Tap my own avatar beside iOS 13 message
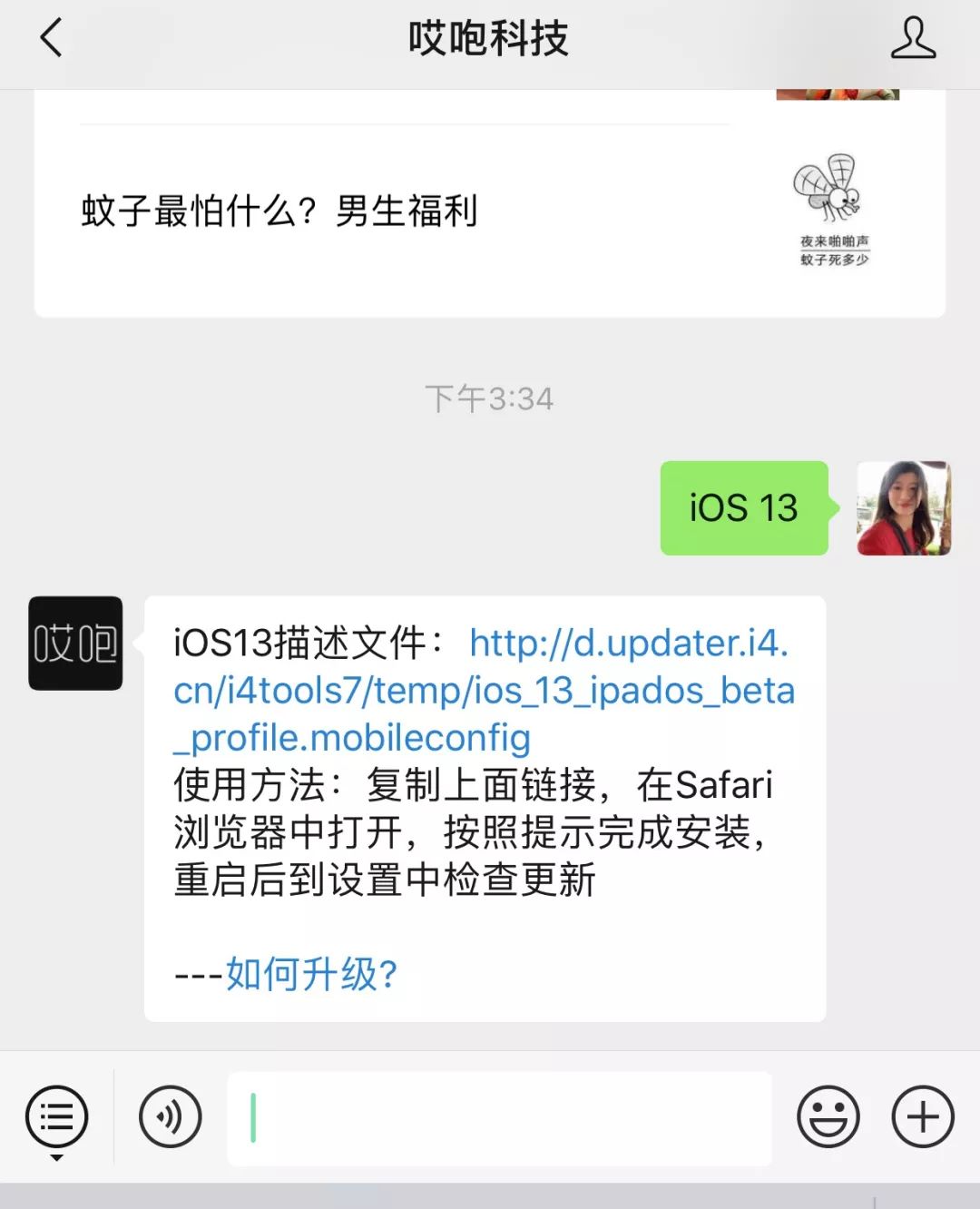Image resolution: width=980 pixels, height=1209 pixels. (904, 508)
